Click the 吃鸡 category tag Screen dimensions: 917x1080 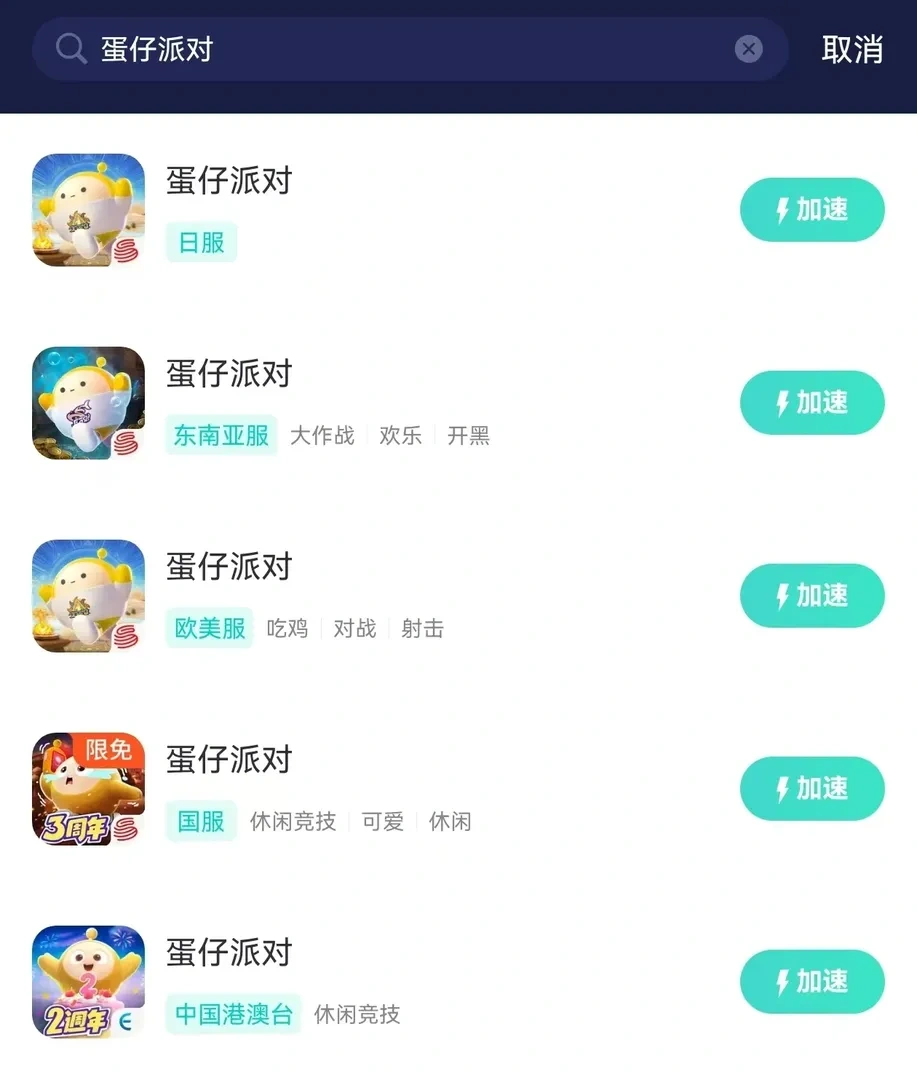click(288, 629)
